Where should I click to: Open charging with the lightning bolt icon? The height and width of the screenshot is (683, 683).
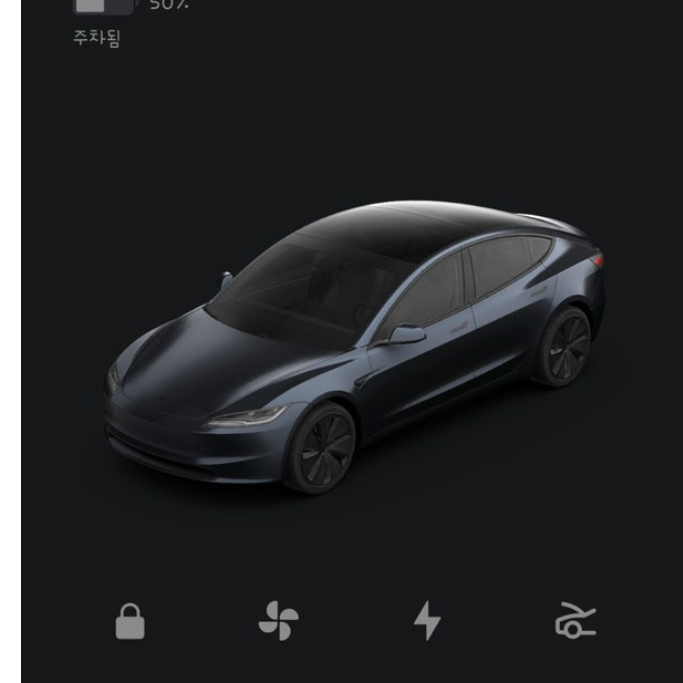(427, 621)
